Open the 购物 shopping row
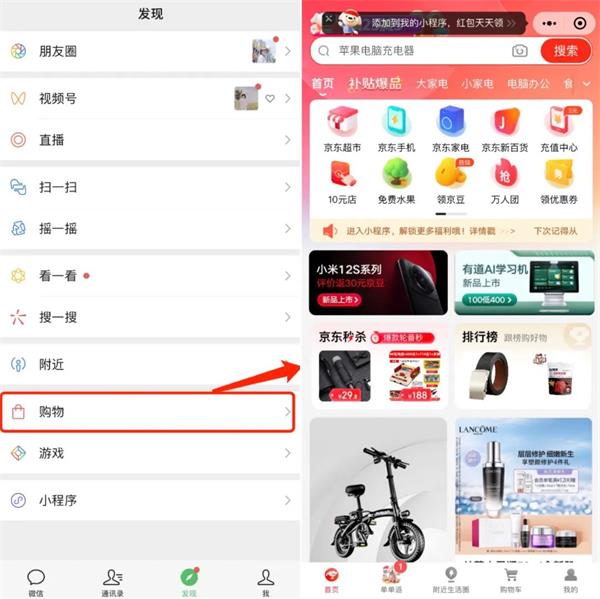This screenshot has width=600, height=599. pyautogui.click(x=150, y=412)
